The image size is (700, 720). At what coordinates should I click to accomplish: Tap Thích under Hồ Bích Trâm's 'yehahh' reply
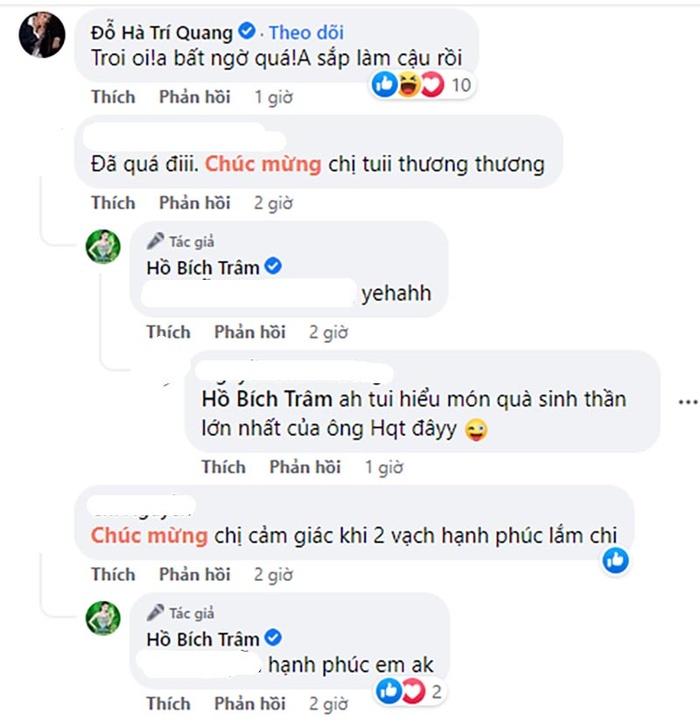pos(168,332)
